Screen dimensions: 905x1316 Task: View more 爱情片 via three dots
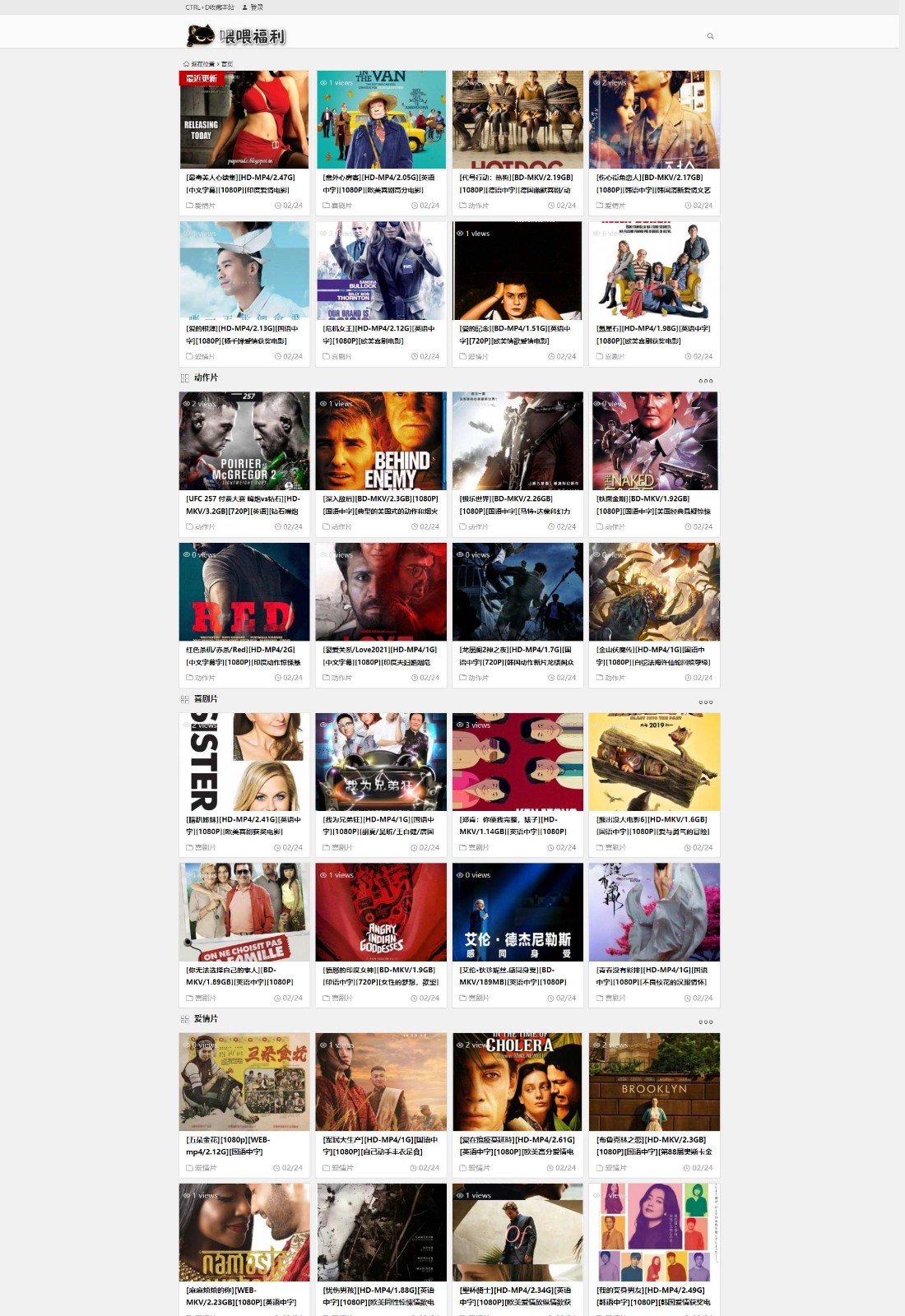(705, 1022)
